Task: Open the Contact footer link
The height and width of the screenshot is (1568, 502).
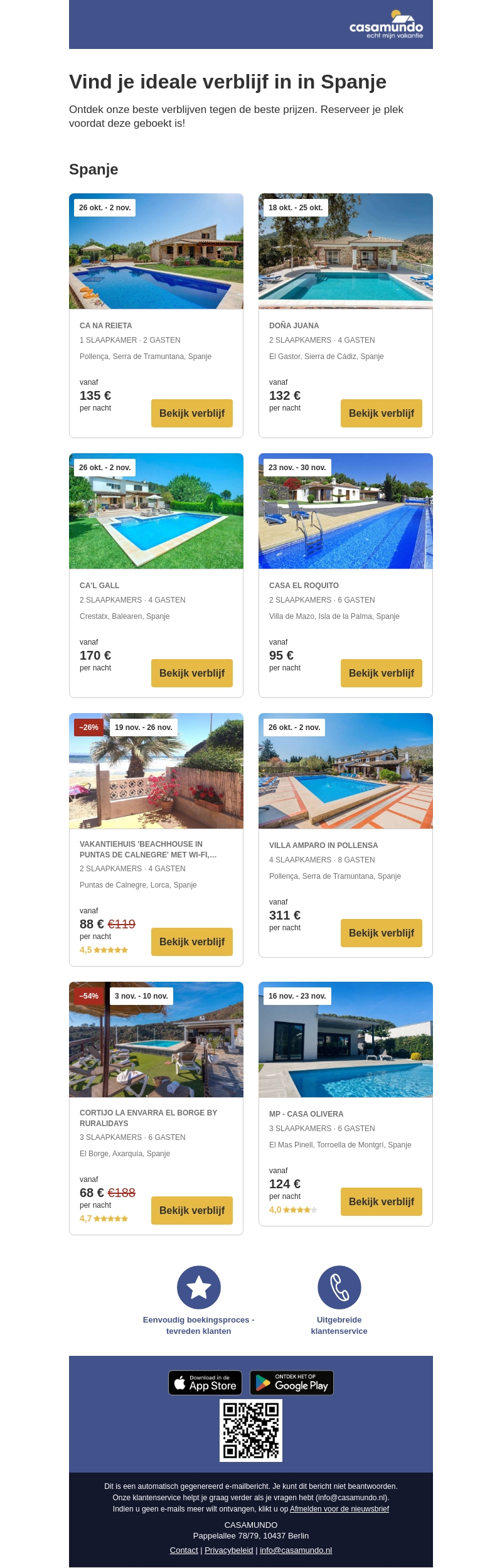Action: click(x=183, y=1550)
